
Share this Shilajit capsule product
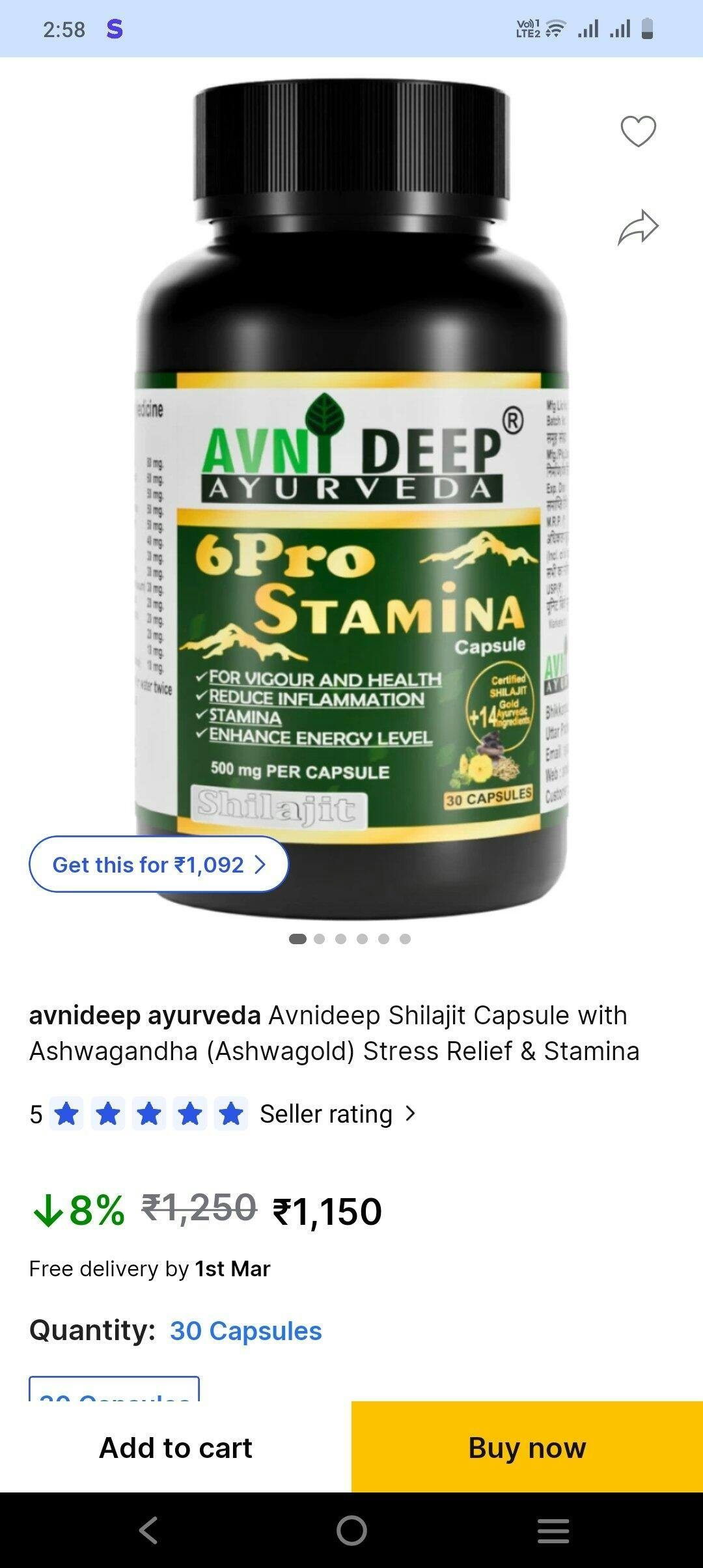click(x=638, y=227)
